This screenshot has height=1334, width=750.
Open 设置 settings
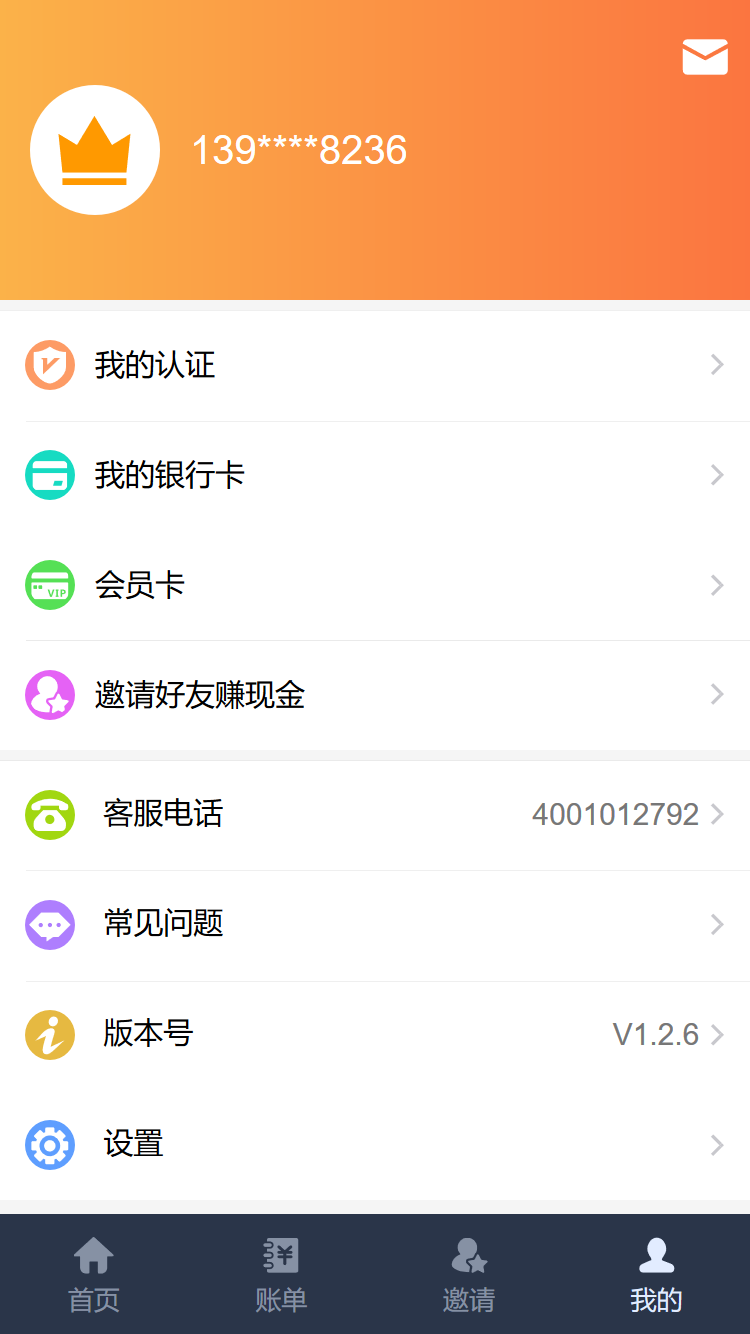coord(375,1145)
